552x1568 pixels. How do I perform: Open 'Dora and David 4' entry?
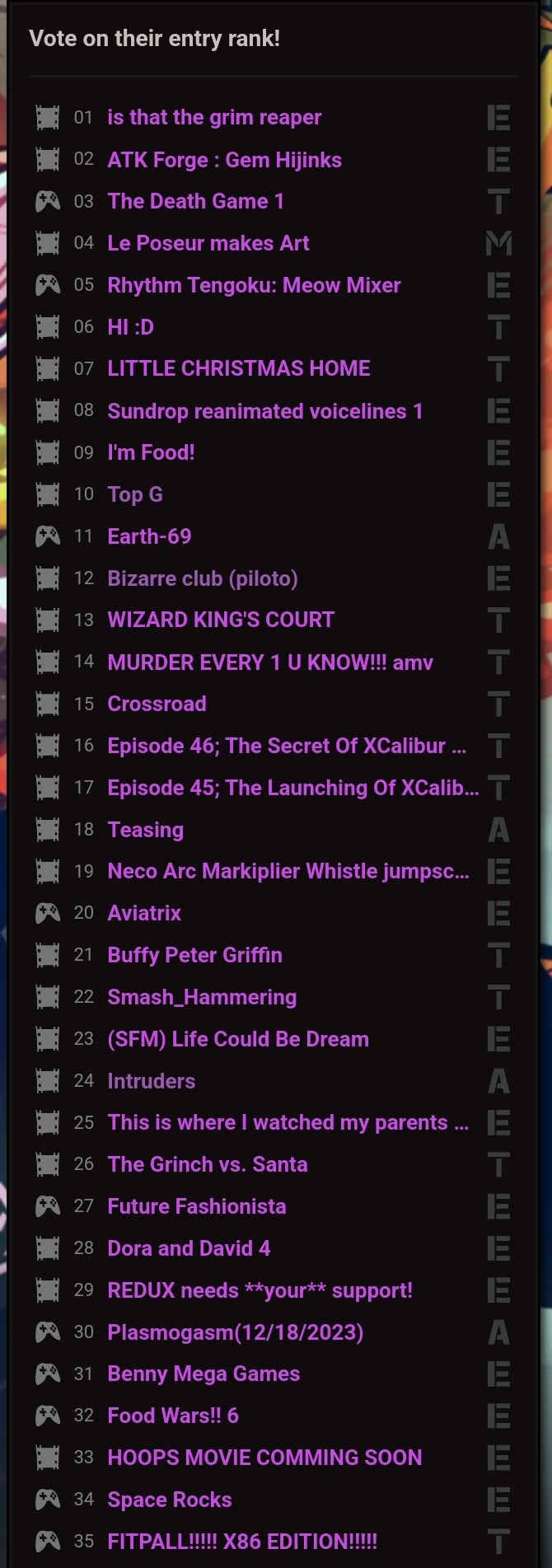click(188, 1248)
